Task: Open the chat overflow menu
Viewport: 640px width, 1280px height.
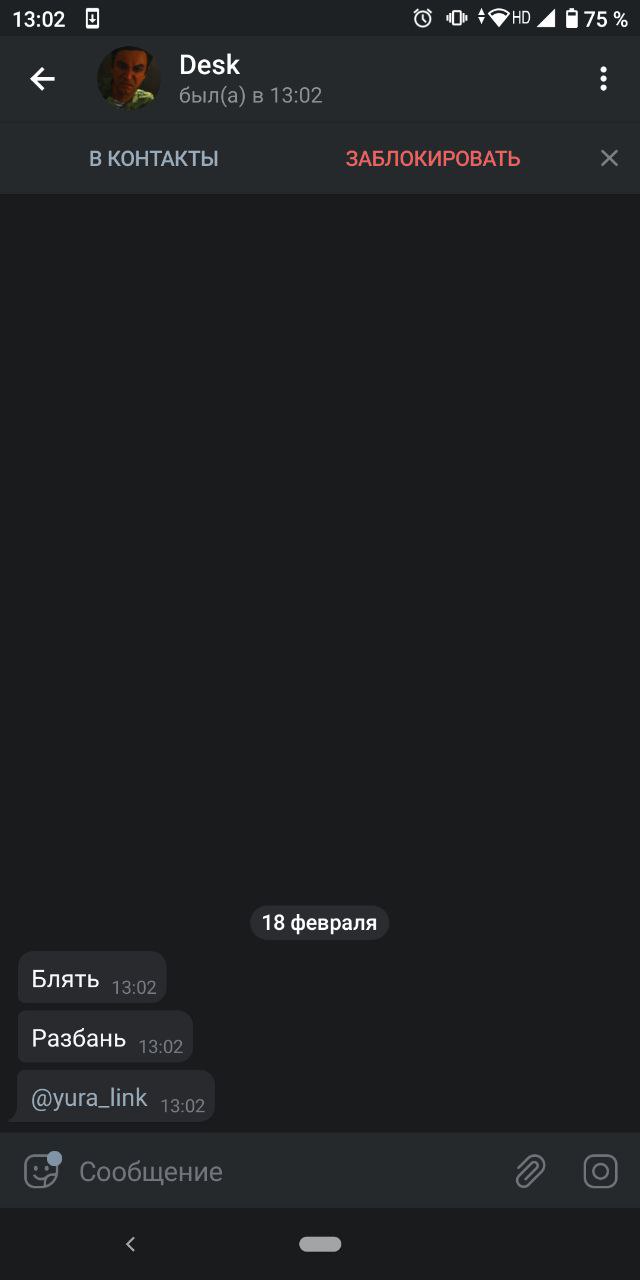Action: 603,79
